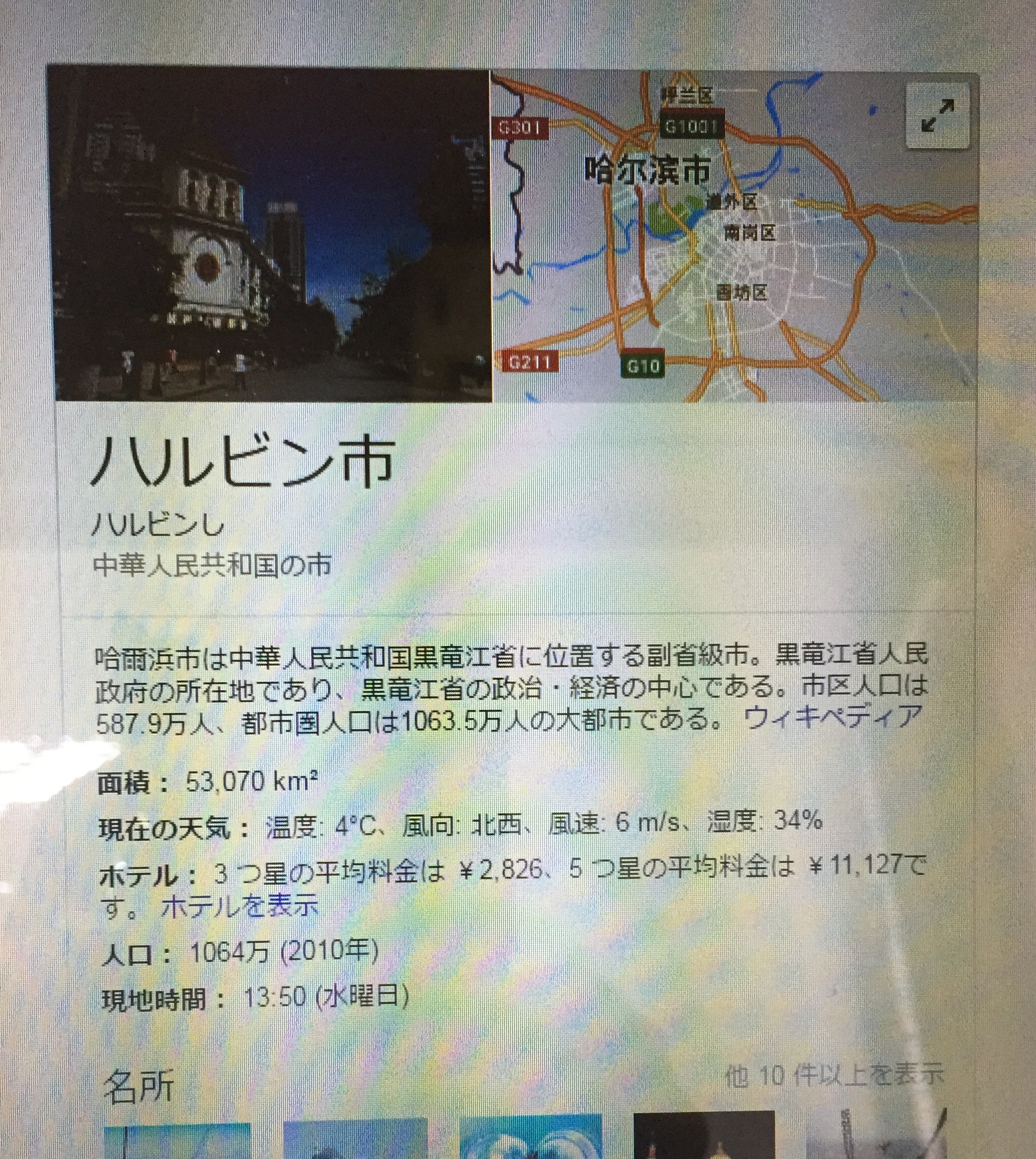Show more attractions via 他 10 件以上を表示

pyautogui.click(x=833, y=1074)
